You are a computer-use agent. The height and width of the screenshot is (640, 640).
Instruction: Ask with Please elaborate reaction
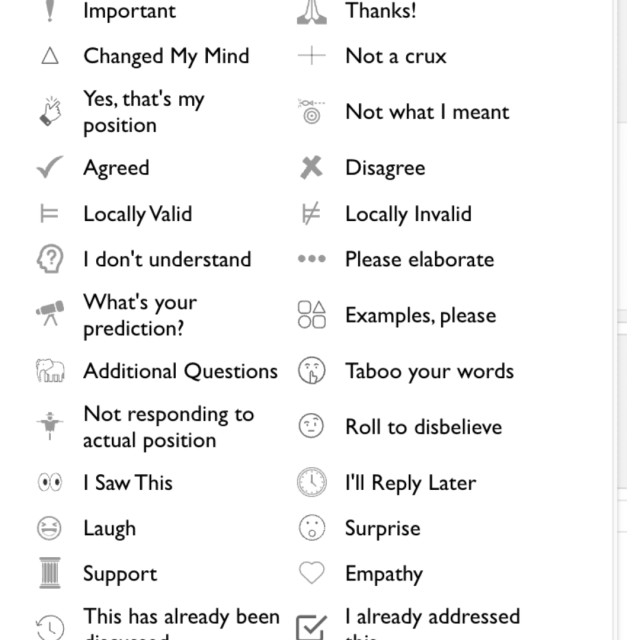tap(419, 260)
